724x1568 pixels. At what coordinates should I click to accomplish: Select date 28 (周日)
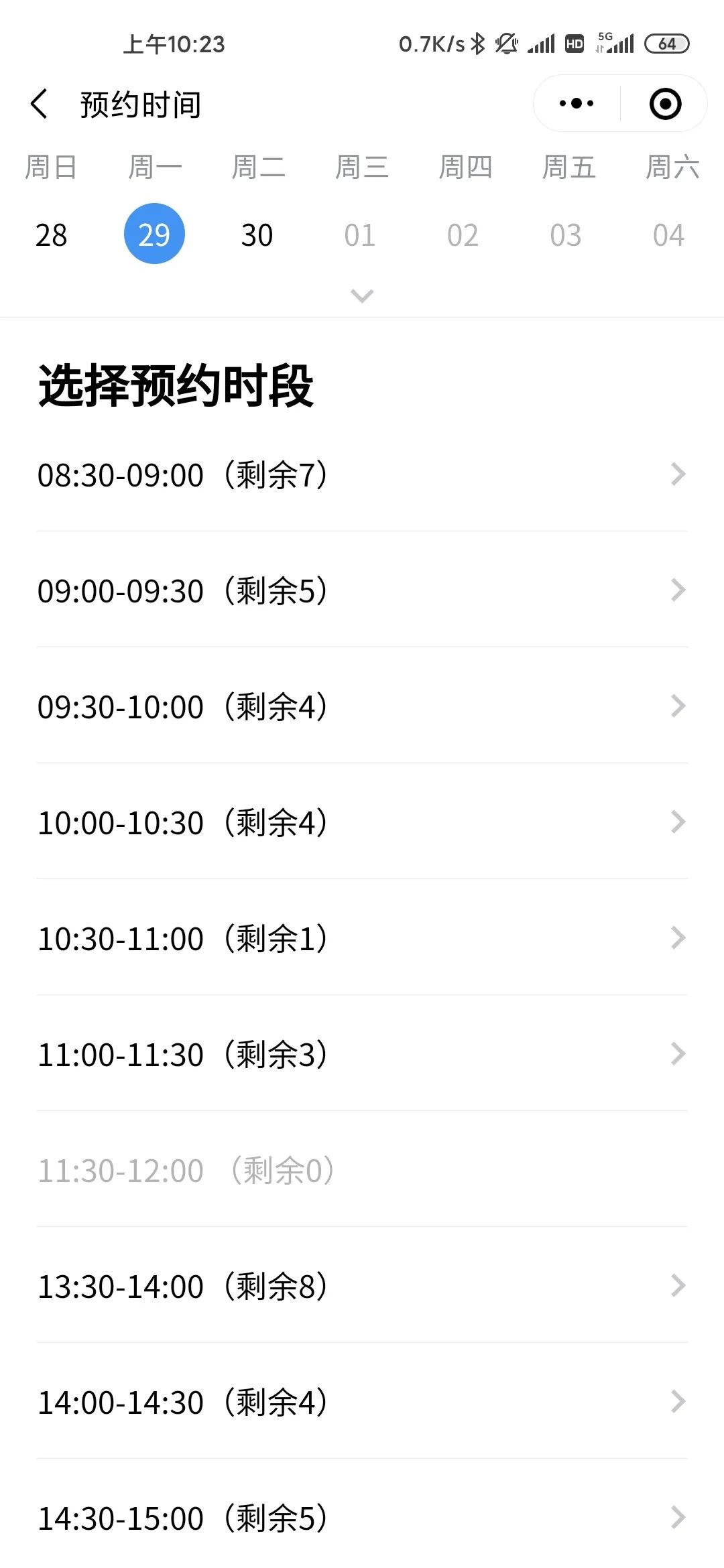[51, 235]
